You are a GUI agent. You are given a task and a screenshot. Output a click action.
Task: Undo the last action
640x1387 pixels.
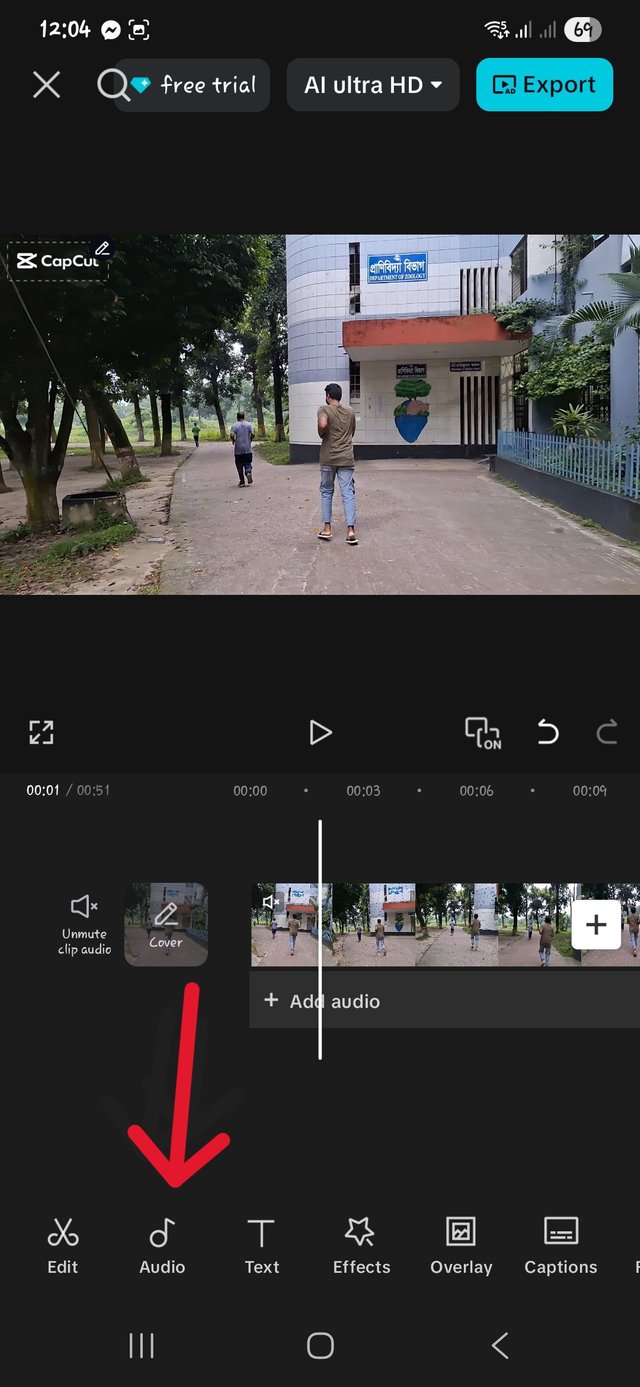point(548,733)
